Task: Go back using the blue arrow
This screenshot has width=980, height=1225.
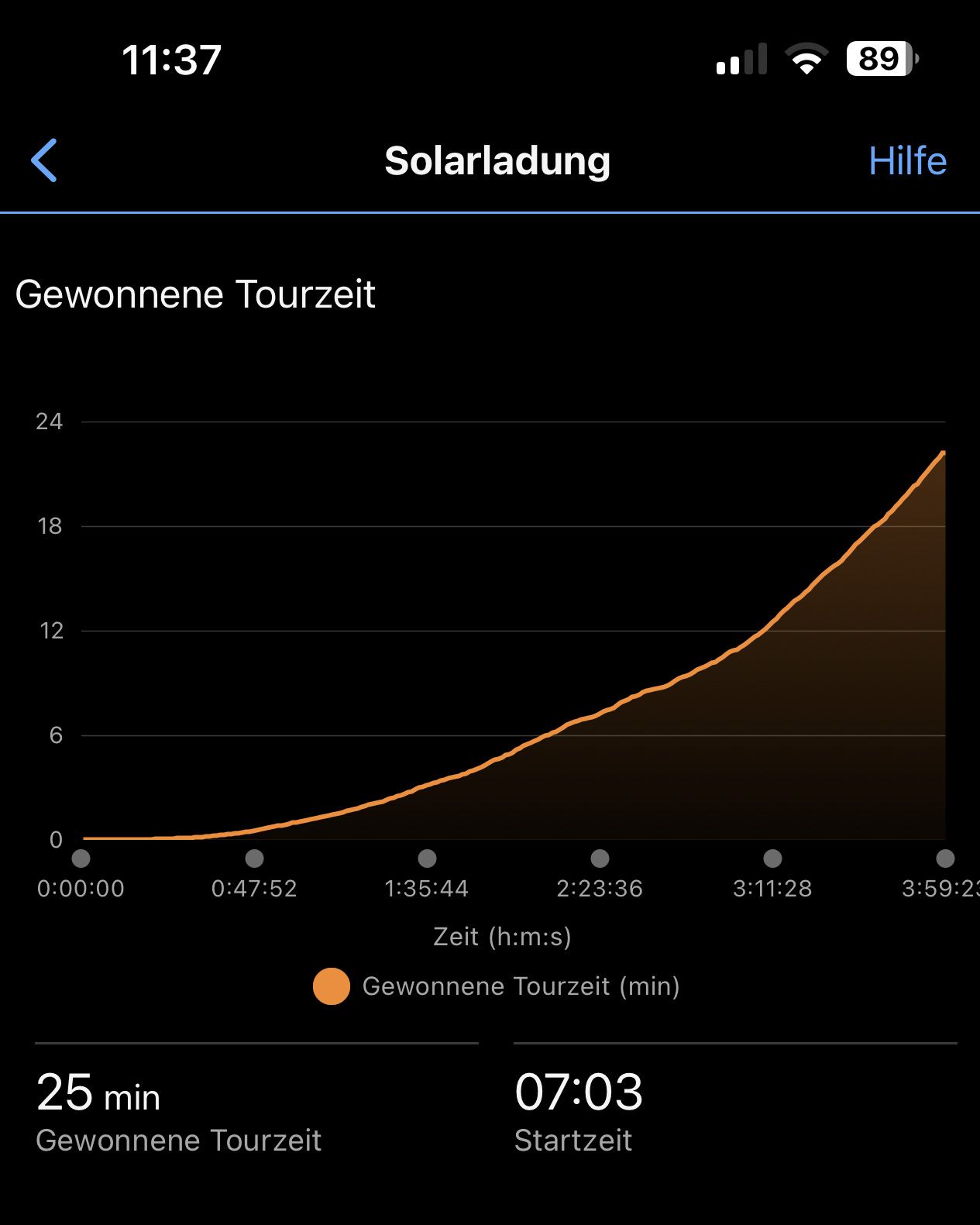Action: 44,160
